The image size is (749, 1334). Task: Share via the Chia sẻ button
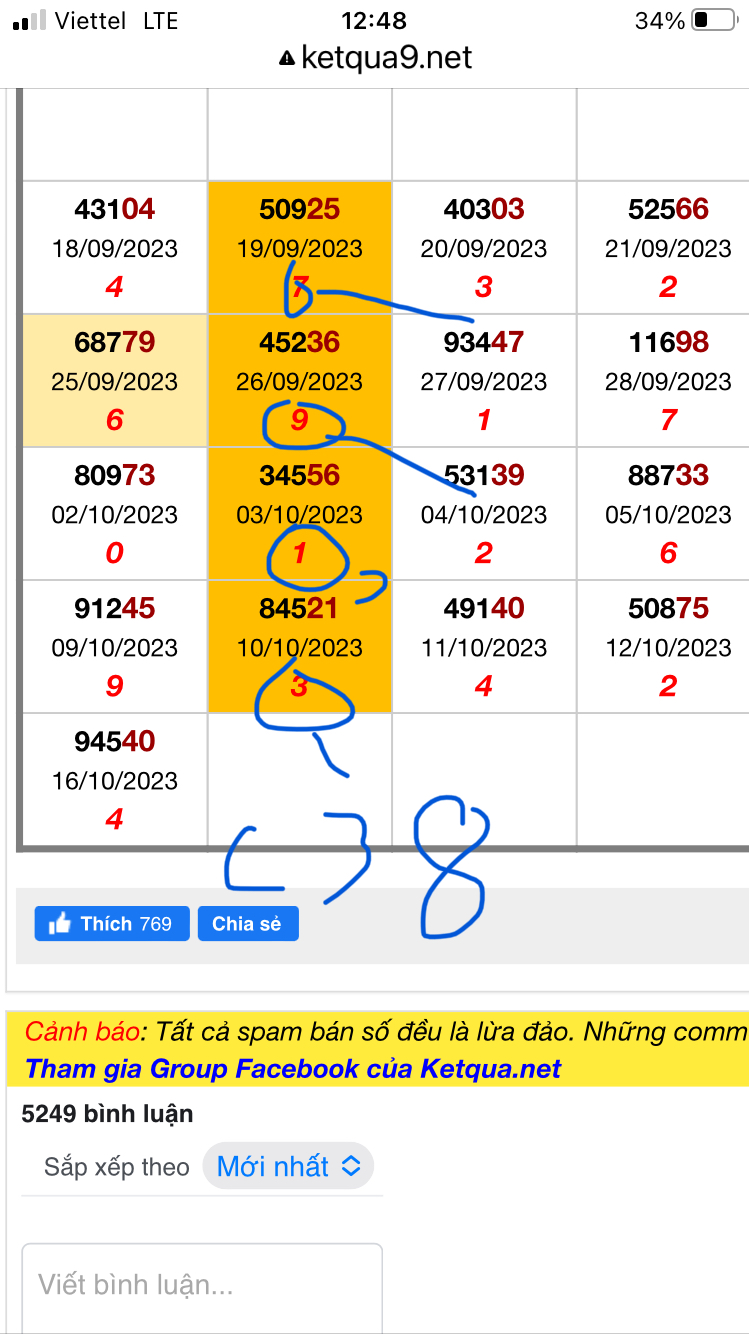click(247, 923)
